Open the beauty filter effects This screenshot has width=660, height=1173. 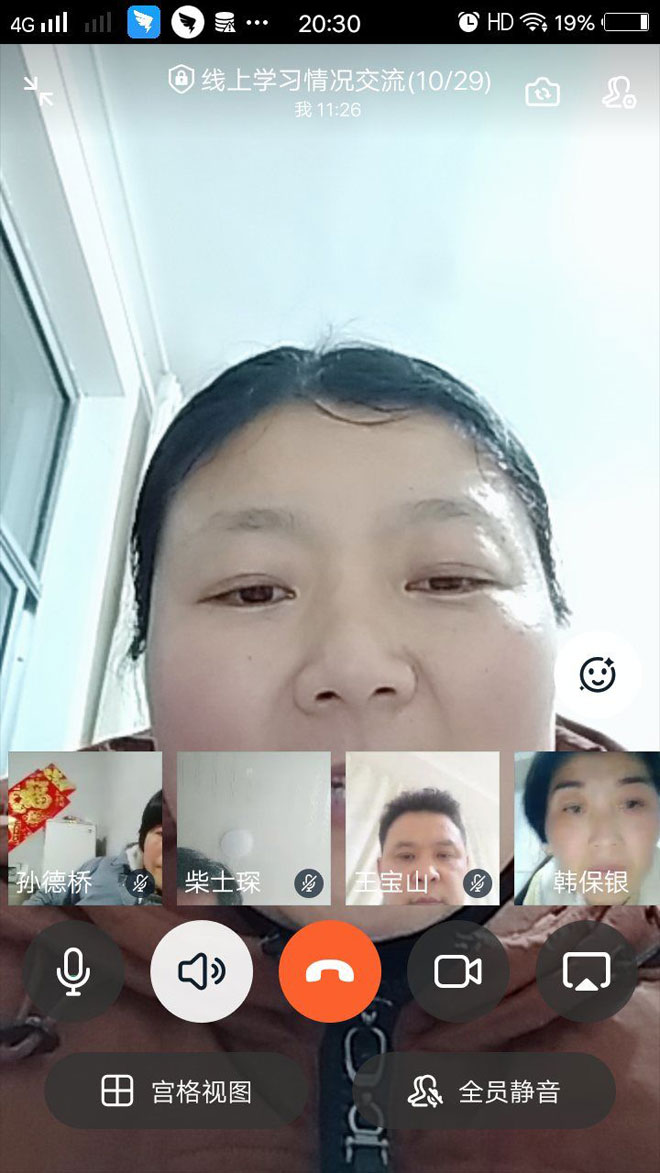tap(597, 675)
